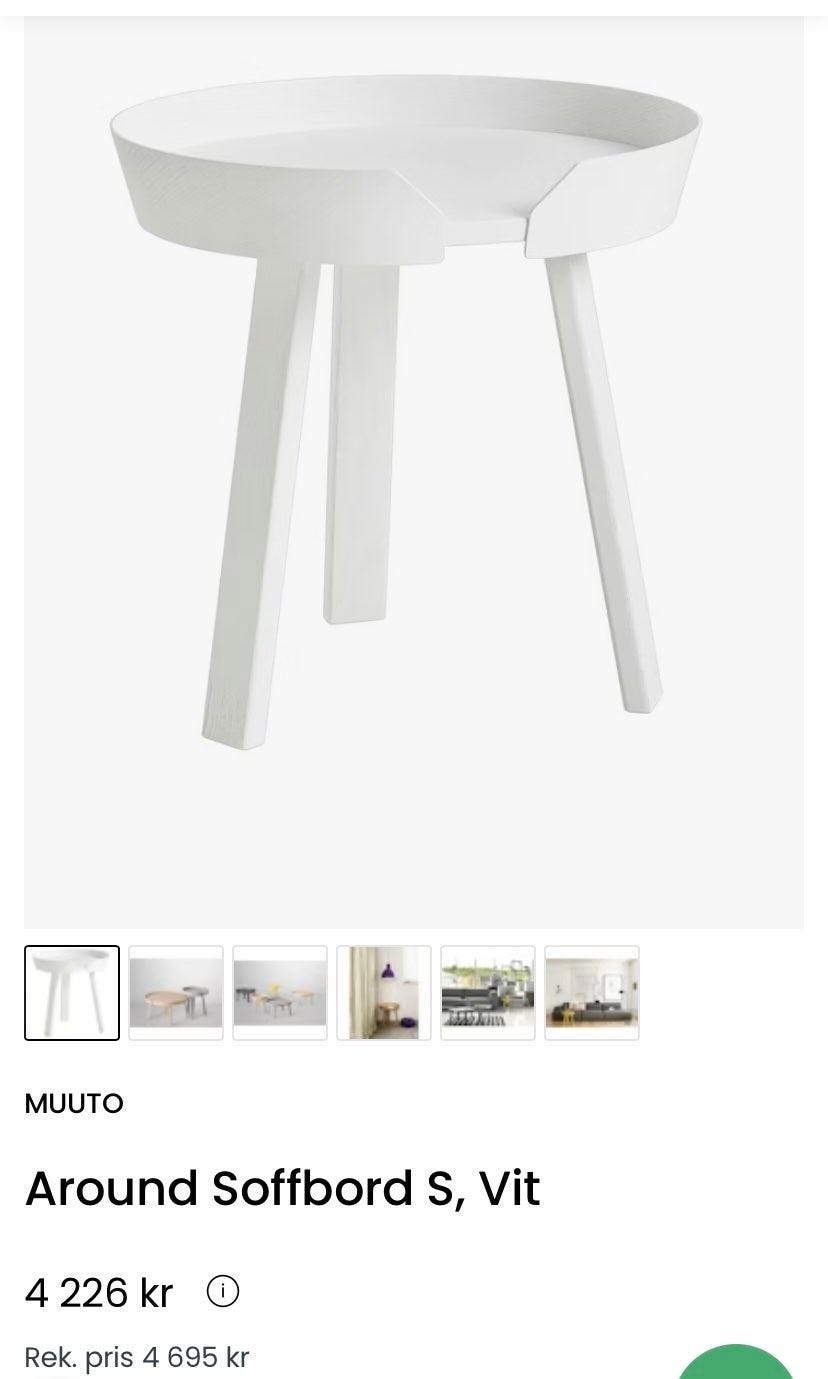Viewport: 828px width, 1379px height.
Task: Show the fifth thumbnail with grey sofa by window
Action: [x=488, y=993]
